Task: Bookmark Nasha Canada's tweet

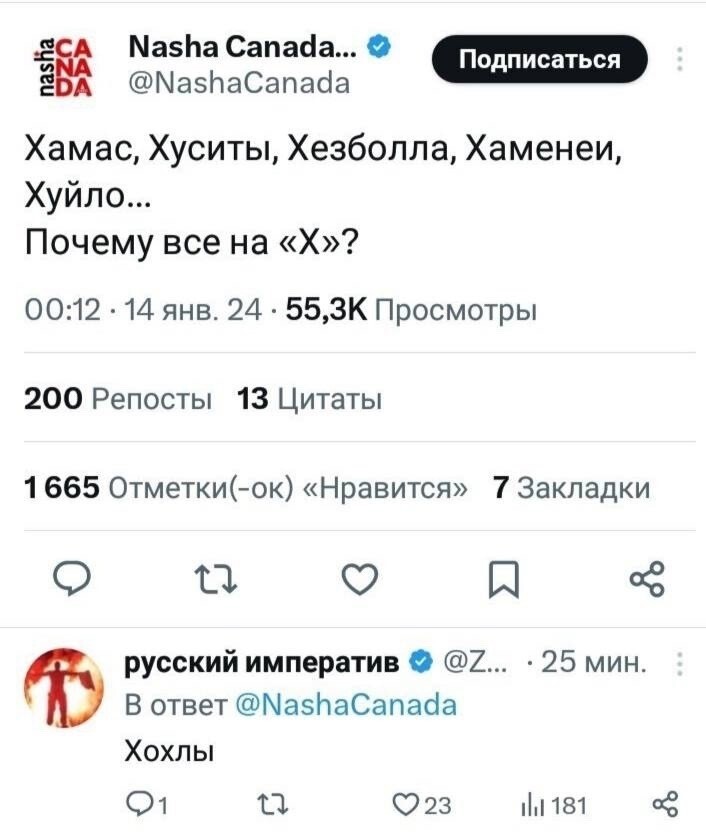Action: (499, 578)
